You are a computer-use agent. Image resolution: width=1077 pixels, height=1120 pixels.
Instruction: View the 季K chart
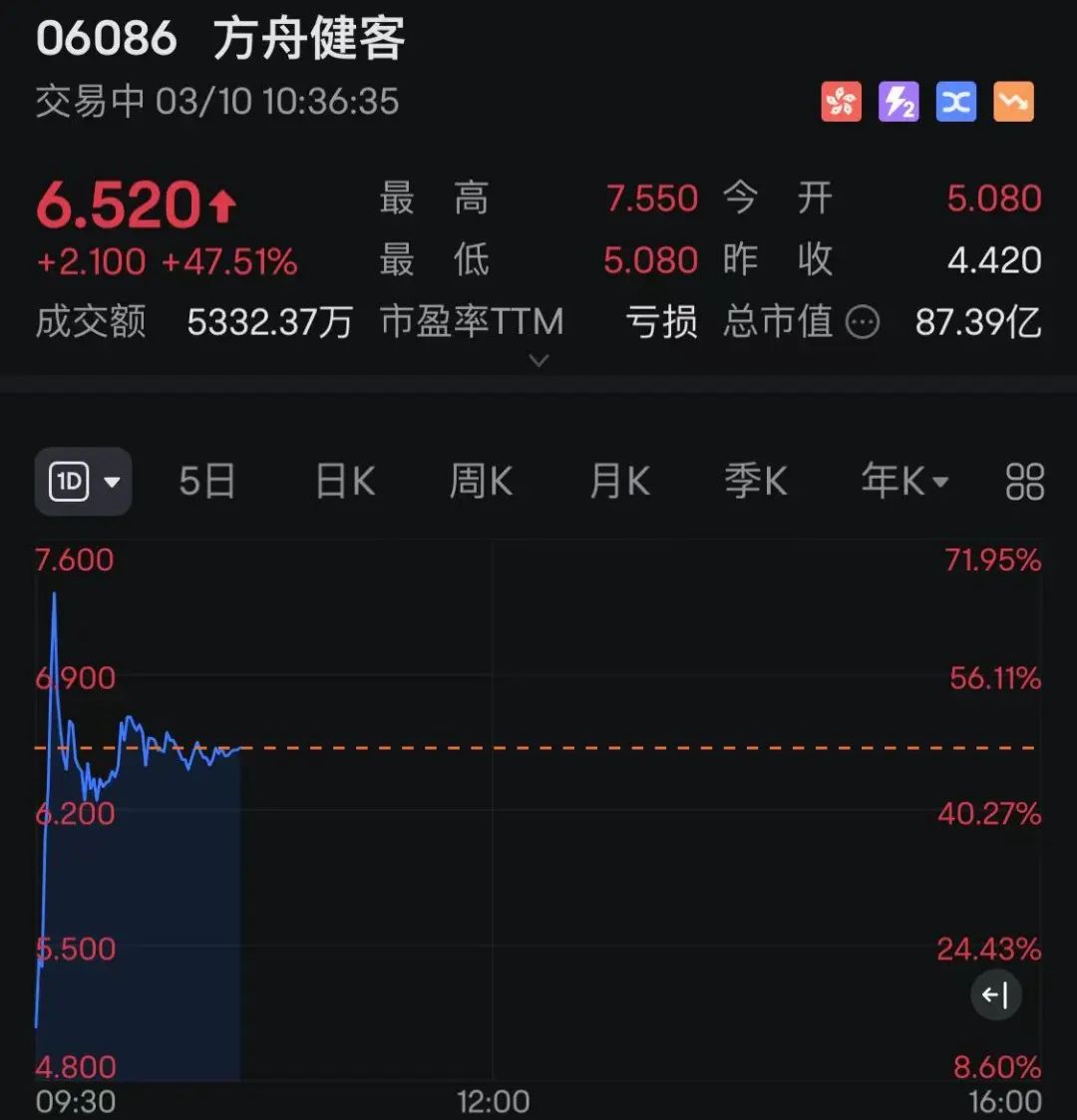coord(755,483)
